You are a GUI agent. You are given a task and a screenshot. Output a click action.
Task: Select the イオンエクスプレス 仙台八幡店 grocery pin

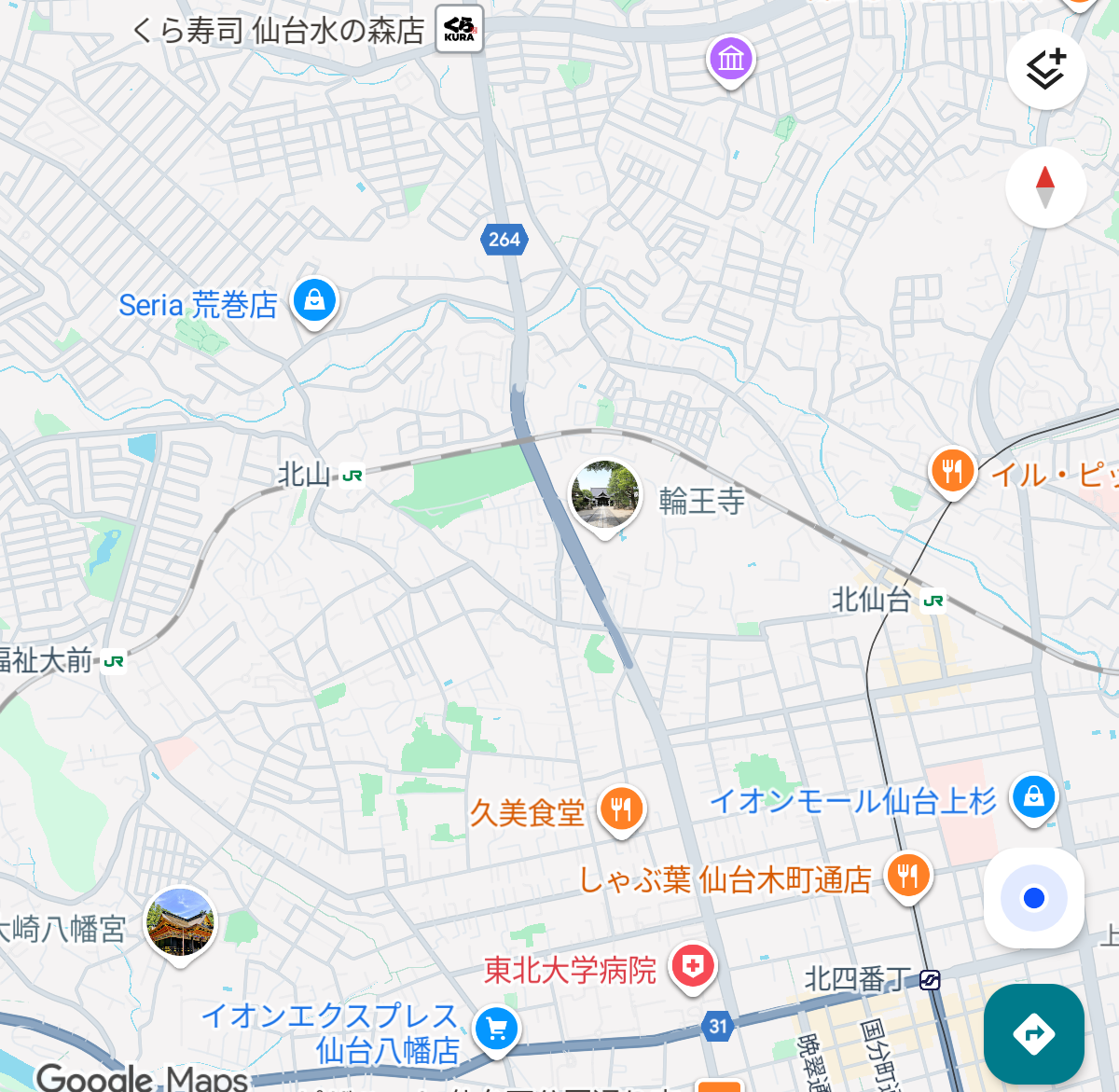[496, 1030]
